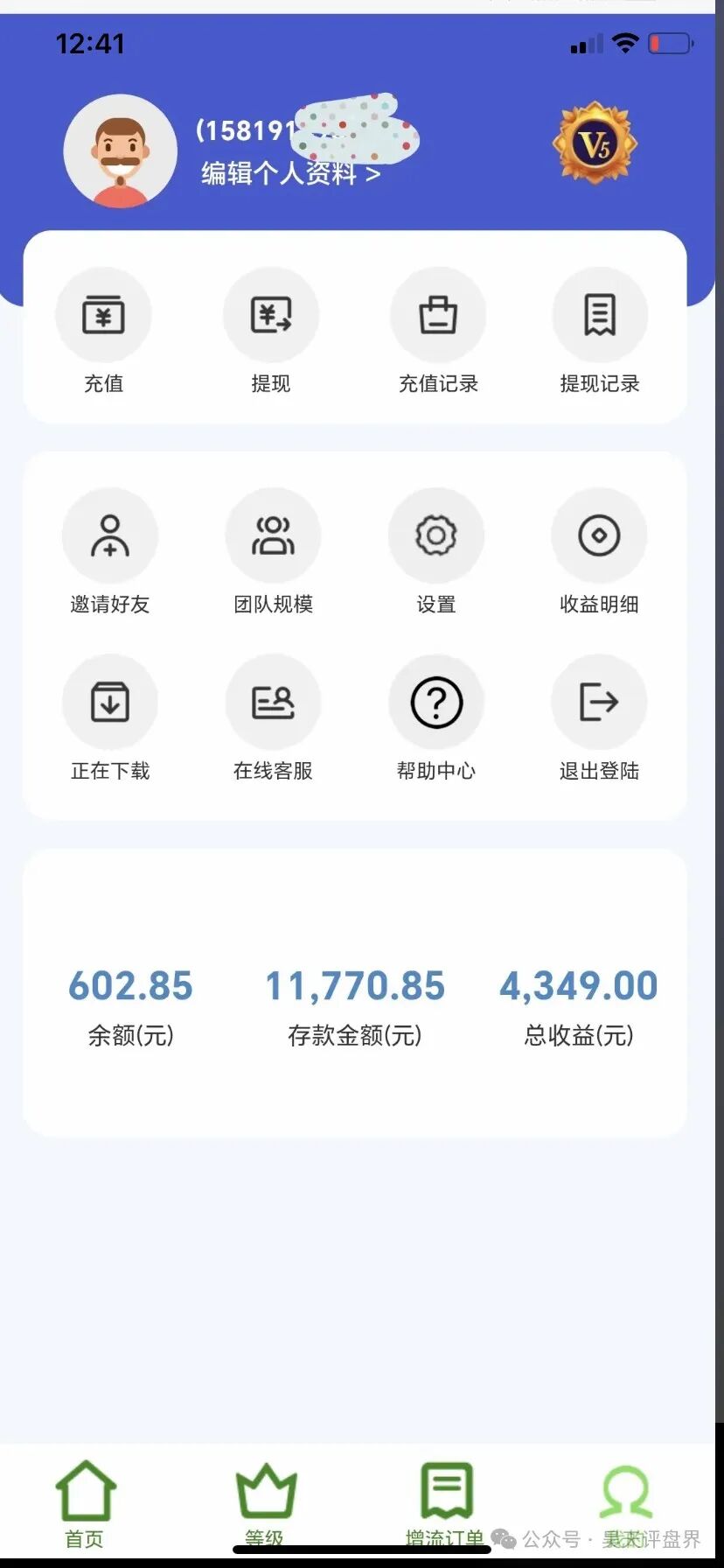
Task: Open 充值记录 recharge history
Action: [x=438, y=315]
